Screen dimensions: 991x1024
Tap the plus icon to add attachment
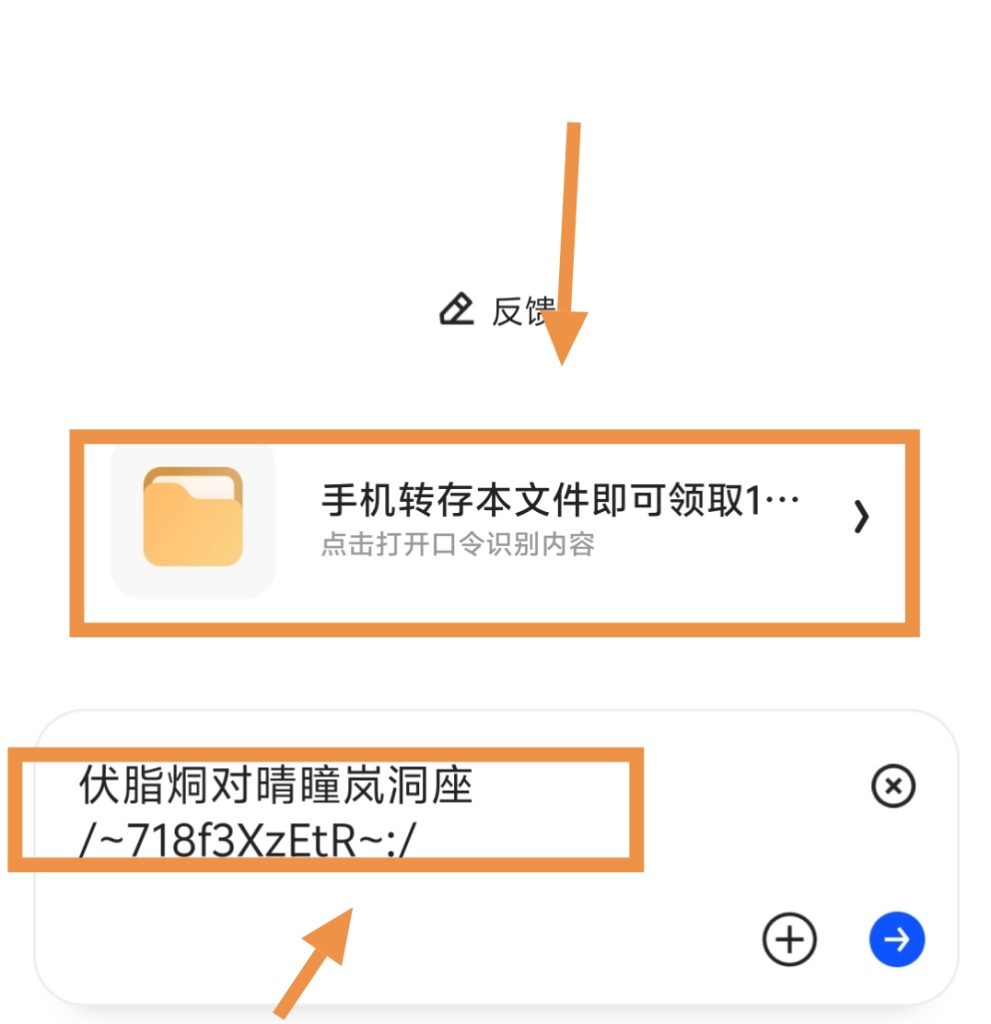[789, 939]
